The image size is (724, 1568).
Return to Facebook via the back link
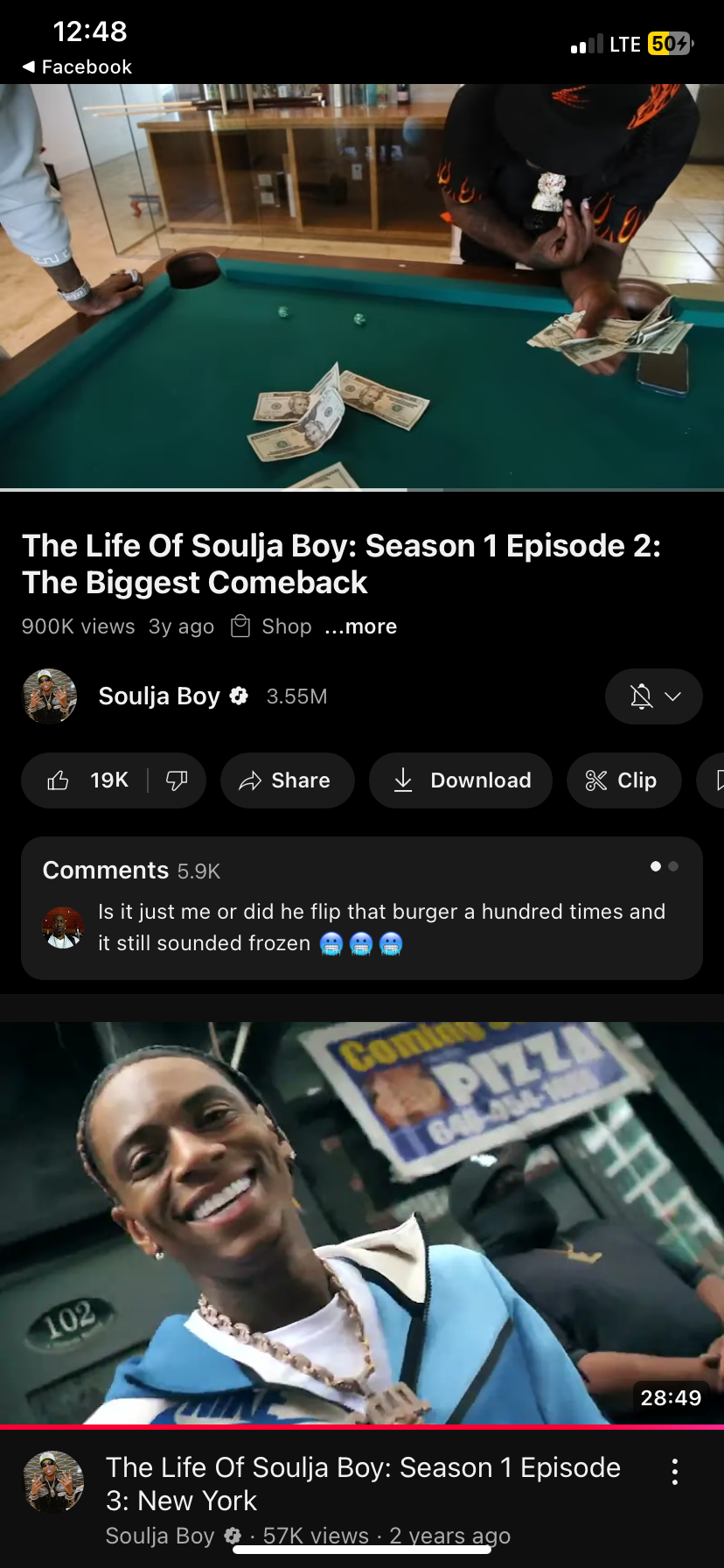(77, 66)
